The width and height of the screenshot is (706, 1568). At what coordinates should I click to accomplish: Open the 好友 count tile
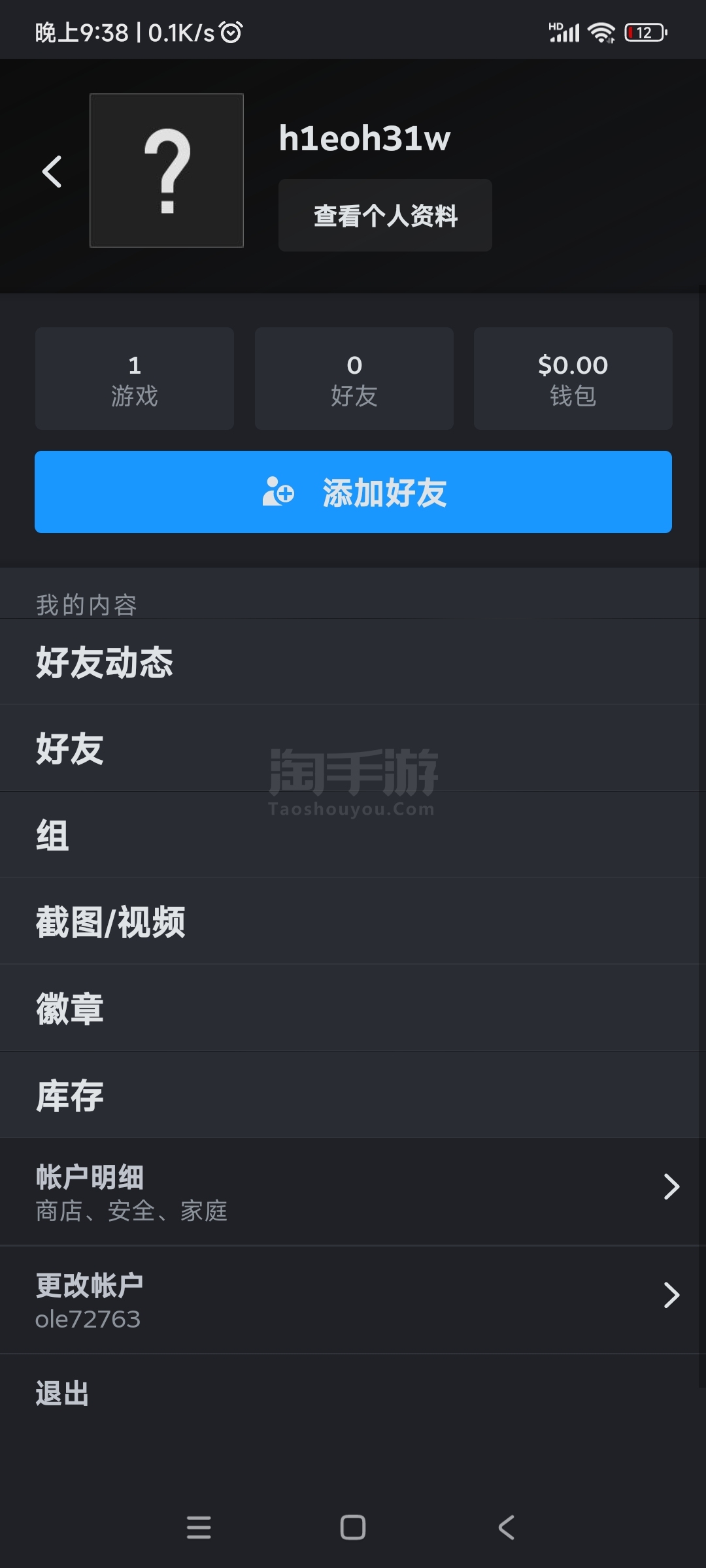click(x=354, y=379)
